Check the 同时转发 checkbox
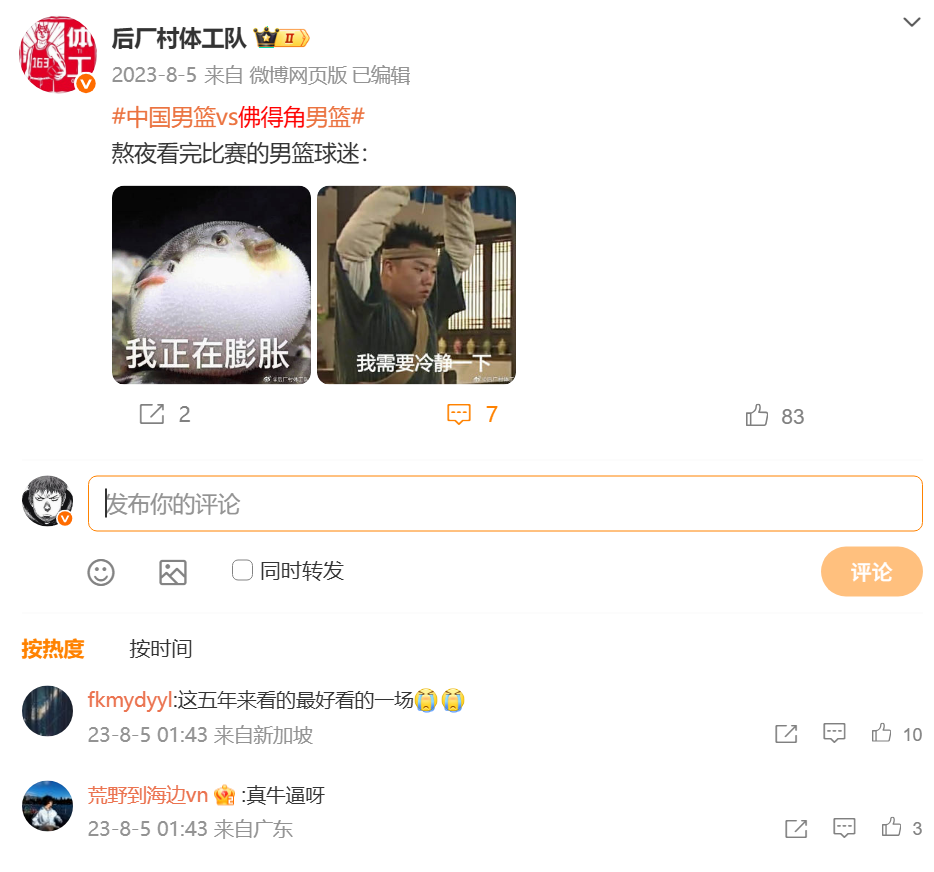934x872 pixels. pyautogui.click(x=242, y=570)
